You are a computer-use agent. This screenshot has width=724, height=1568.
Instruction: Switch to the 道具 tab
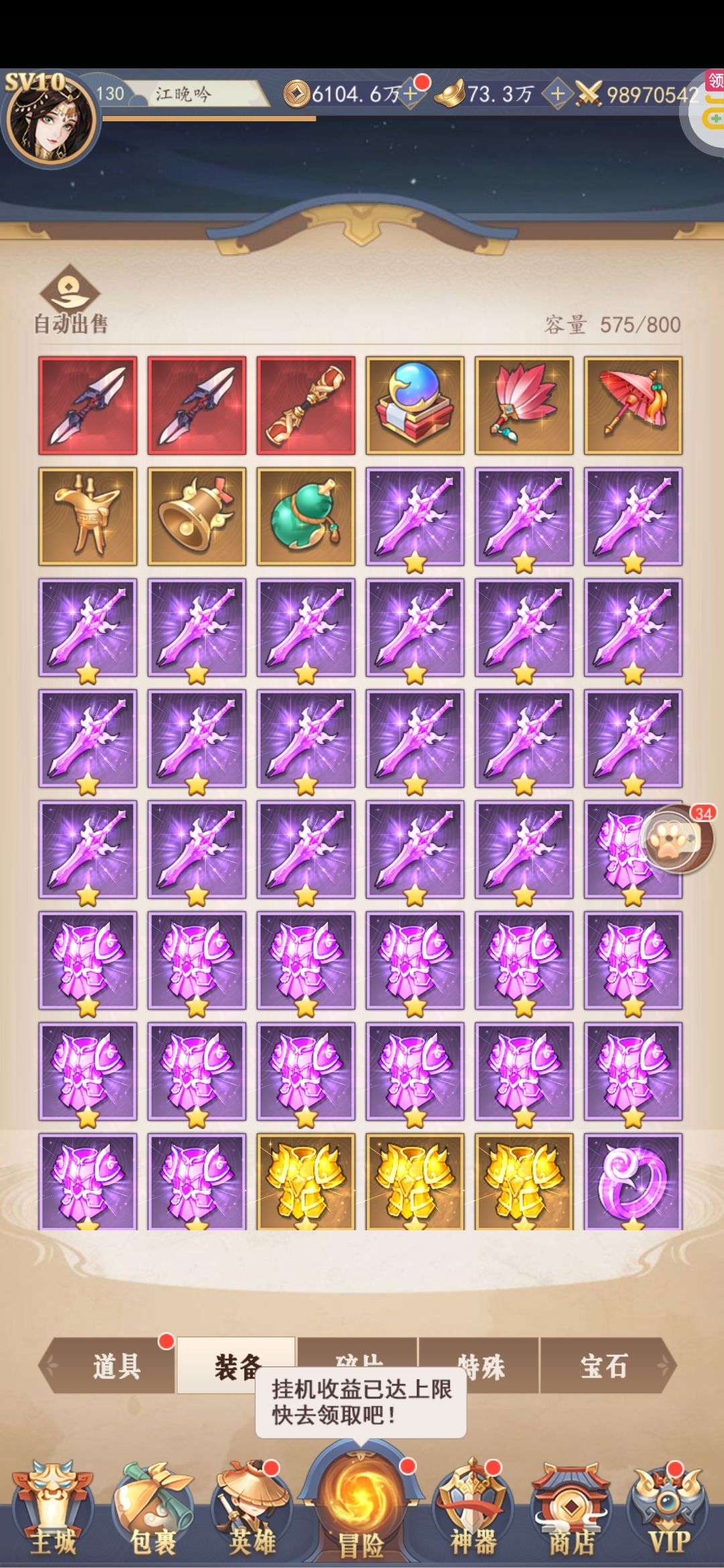point(117,1365)
